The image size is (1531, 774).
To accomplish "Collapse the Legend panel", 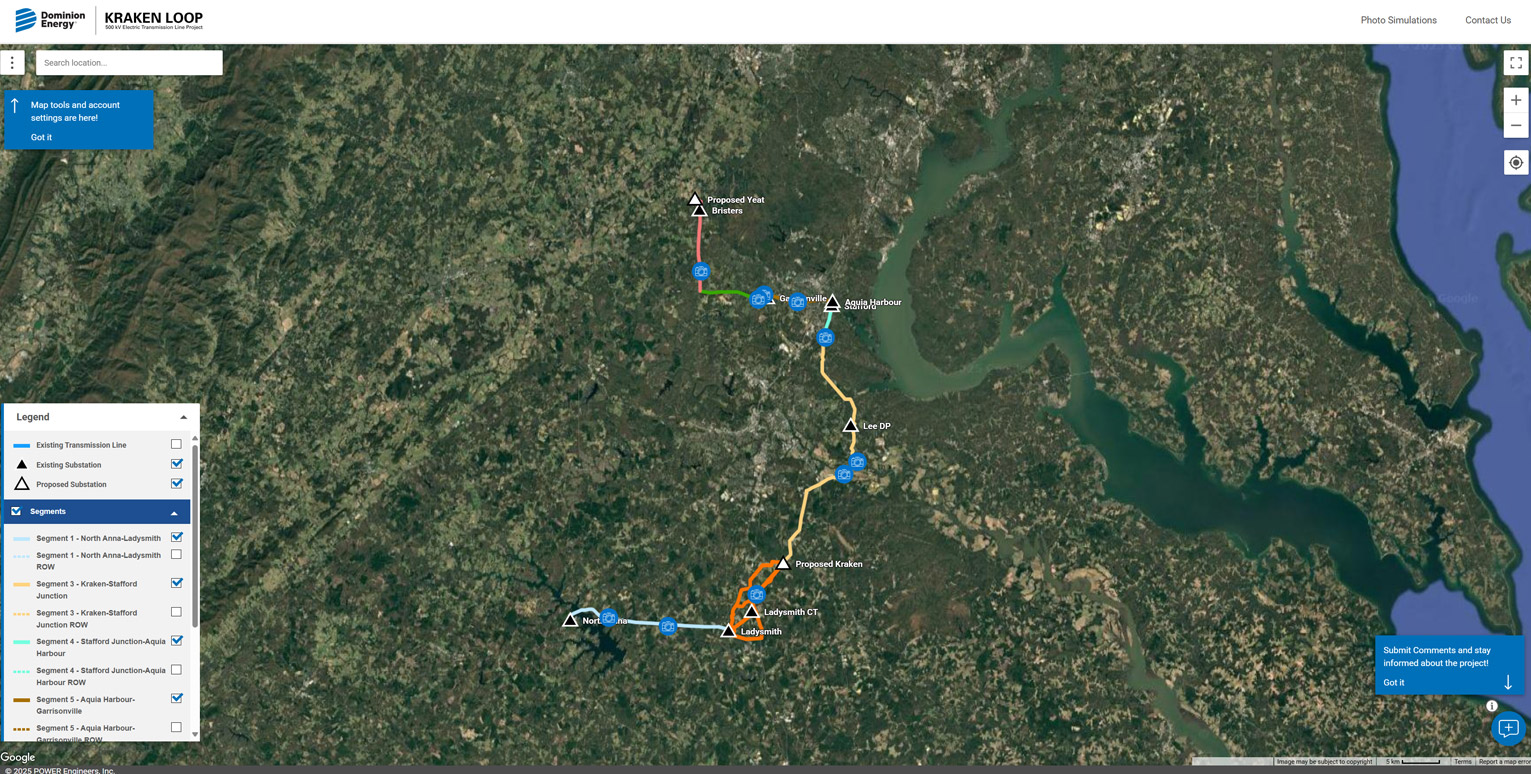I will click(183, 417).
